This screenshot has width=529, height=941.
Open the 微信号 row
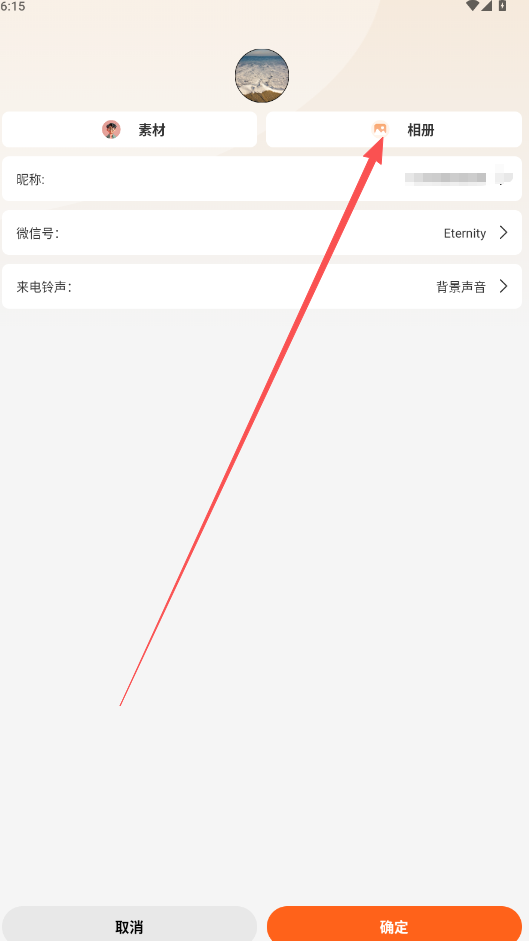[x=262, y=233]
